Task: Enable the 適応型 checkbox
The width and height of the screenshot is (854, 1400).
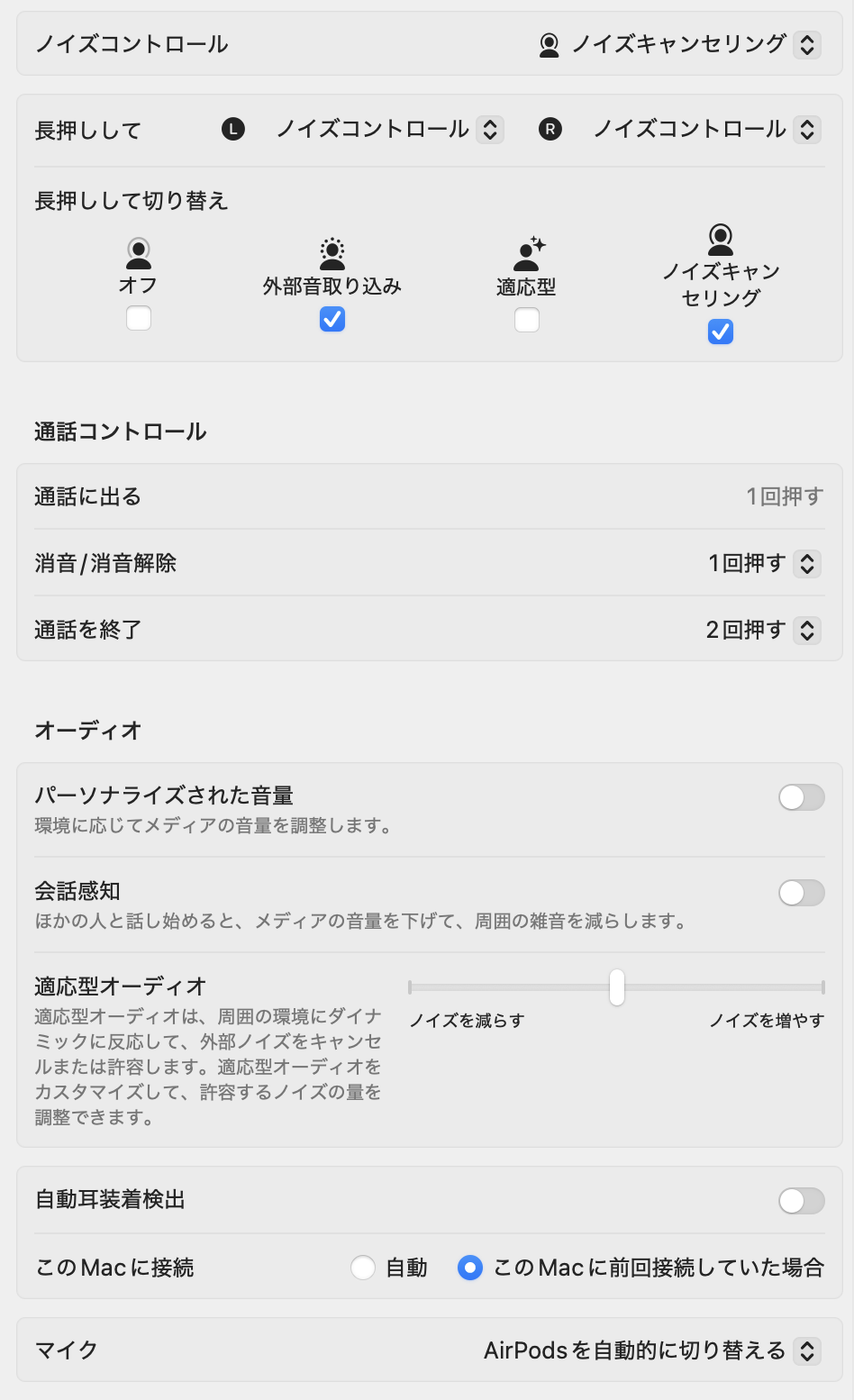Action: click(x=526, y=320)
